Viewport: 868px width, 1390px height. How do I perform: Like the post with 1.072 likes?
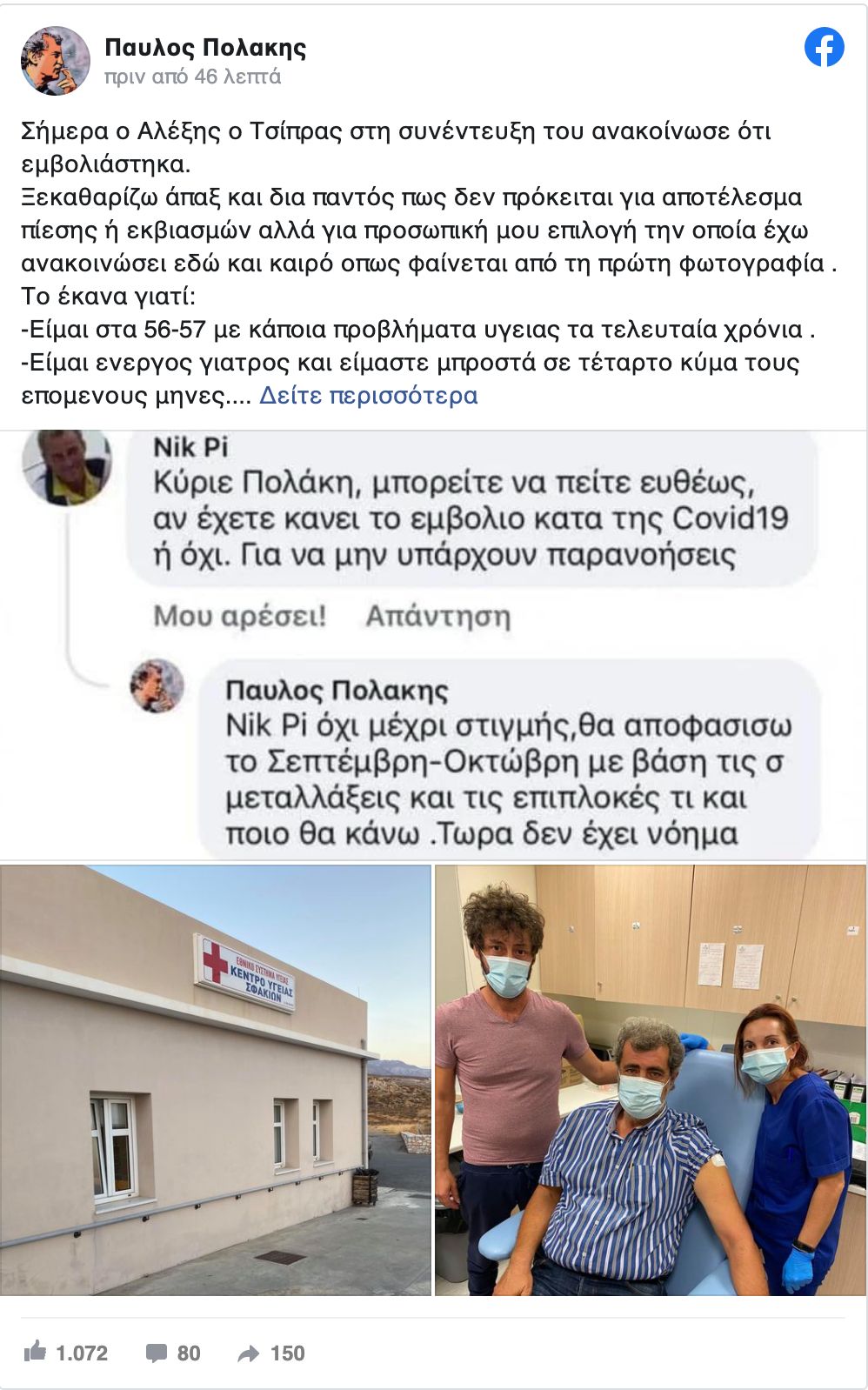66,1353
